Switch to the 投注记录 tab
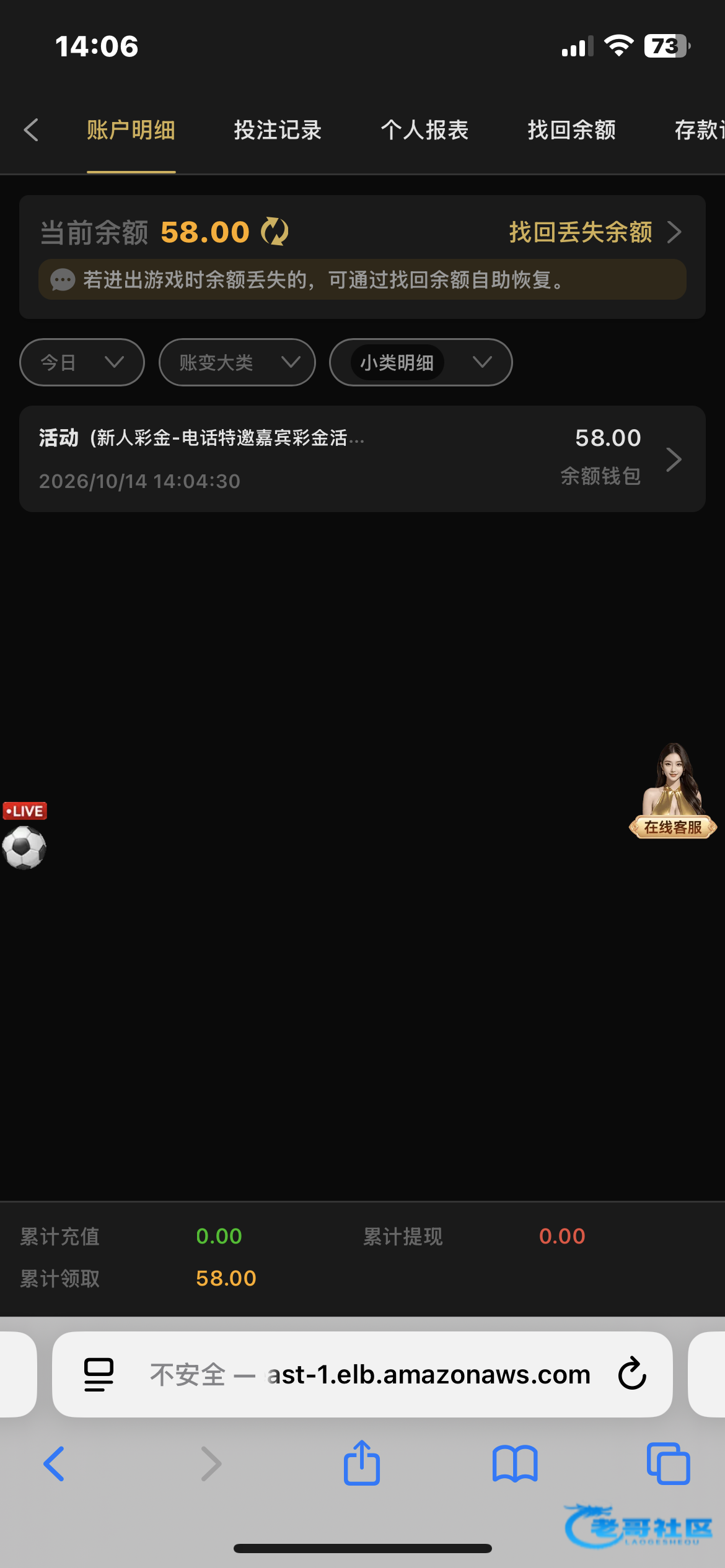 [278, 130]
